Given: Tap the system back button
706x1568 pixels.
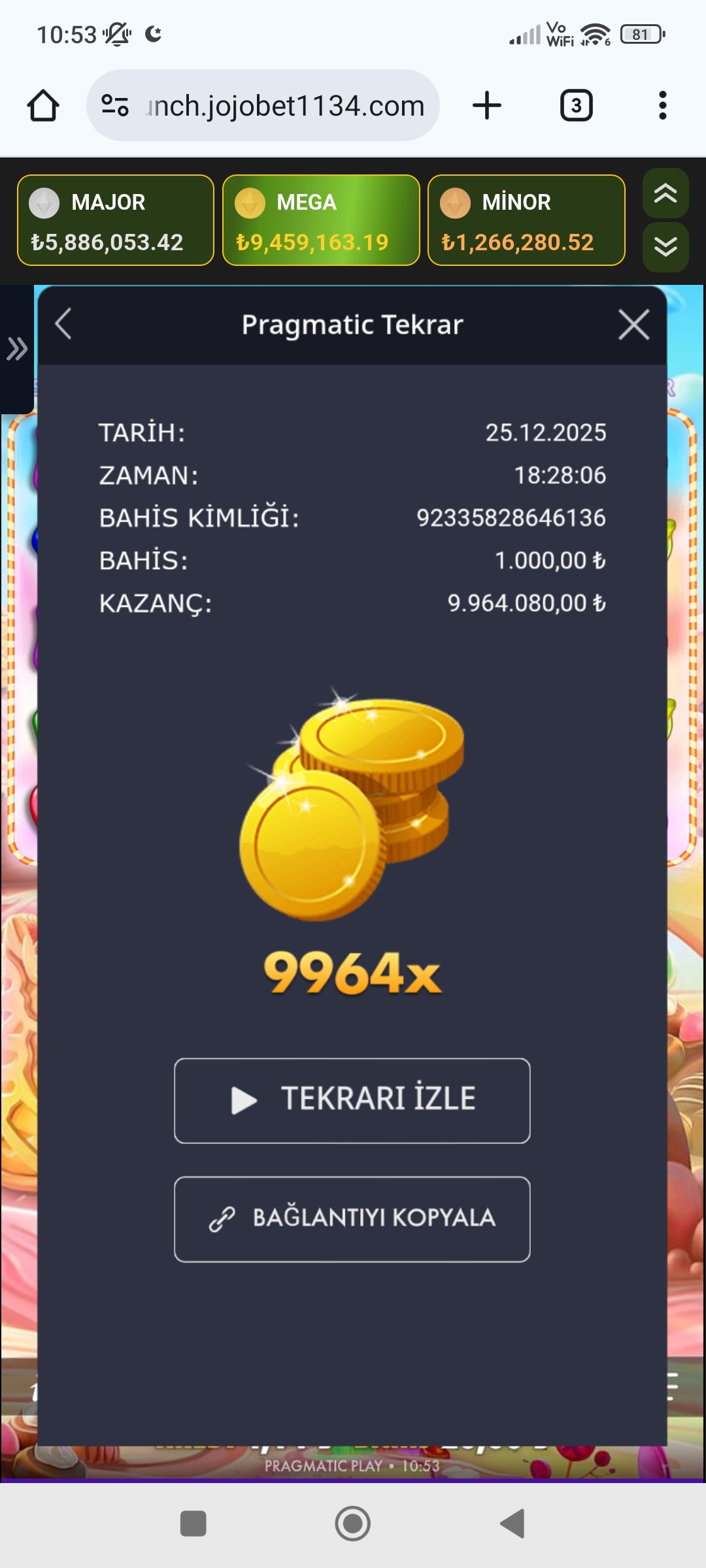Looking at the screenshot, I should coord(513,1524).
